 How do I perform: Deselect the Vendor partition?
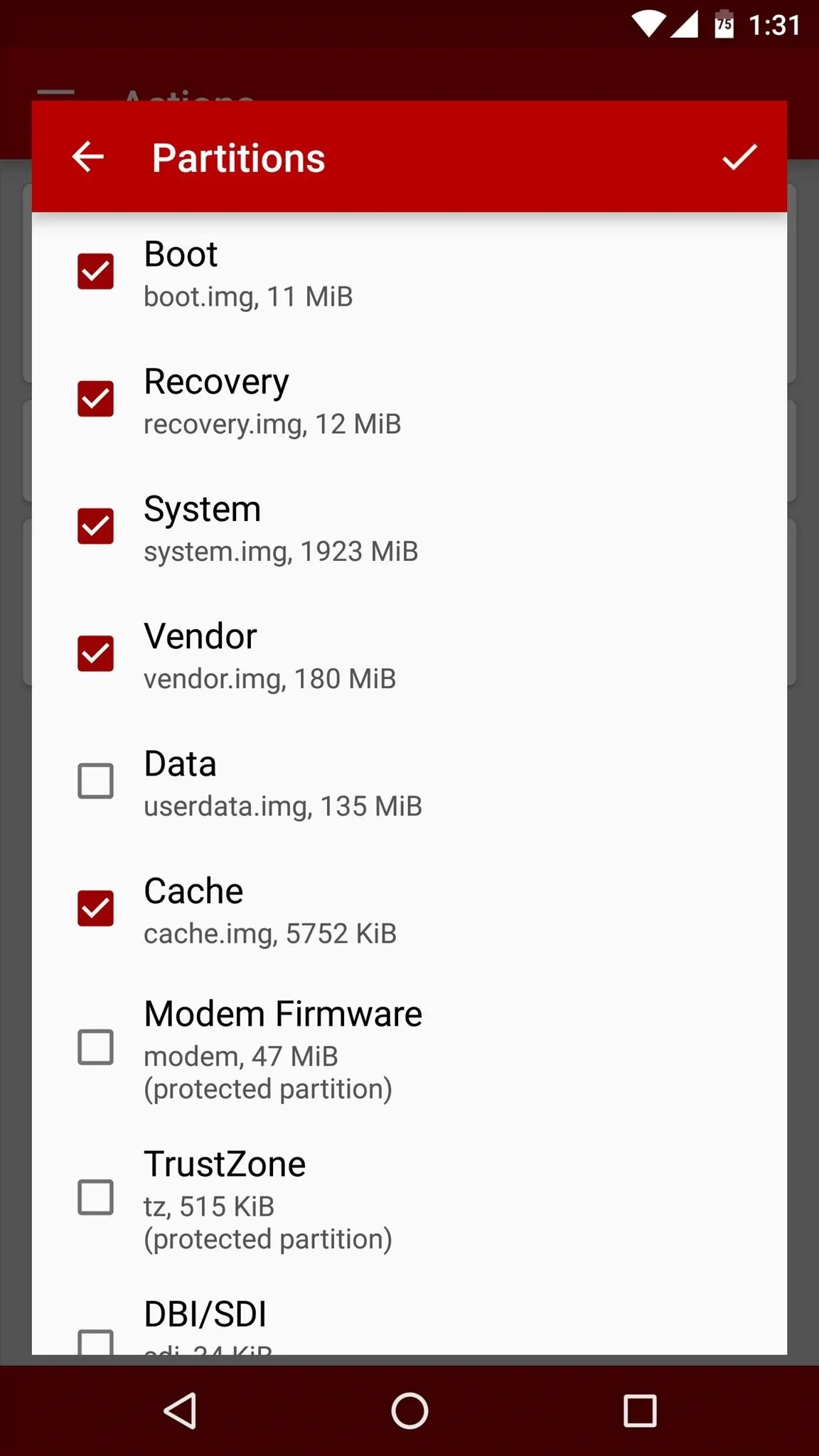coord(95,653)
